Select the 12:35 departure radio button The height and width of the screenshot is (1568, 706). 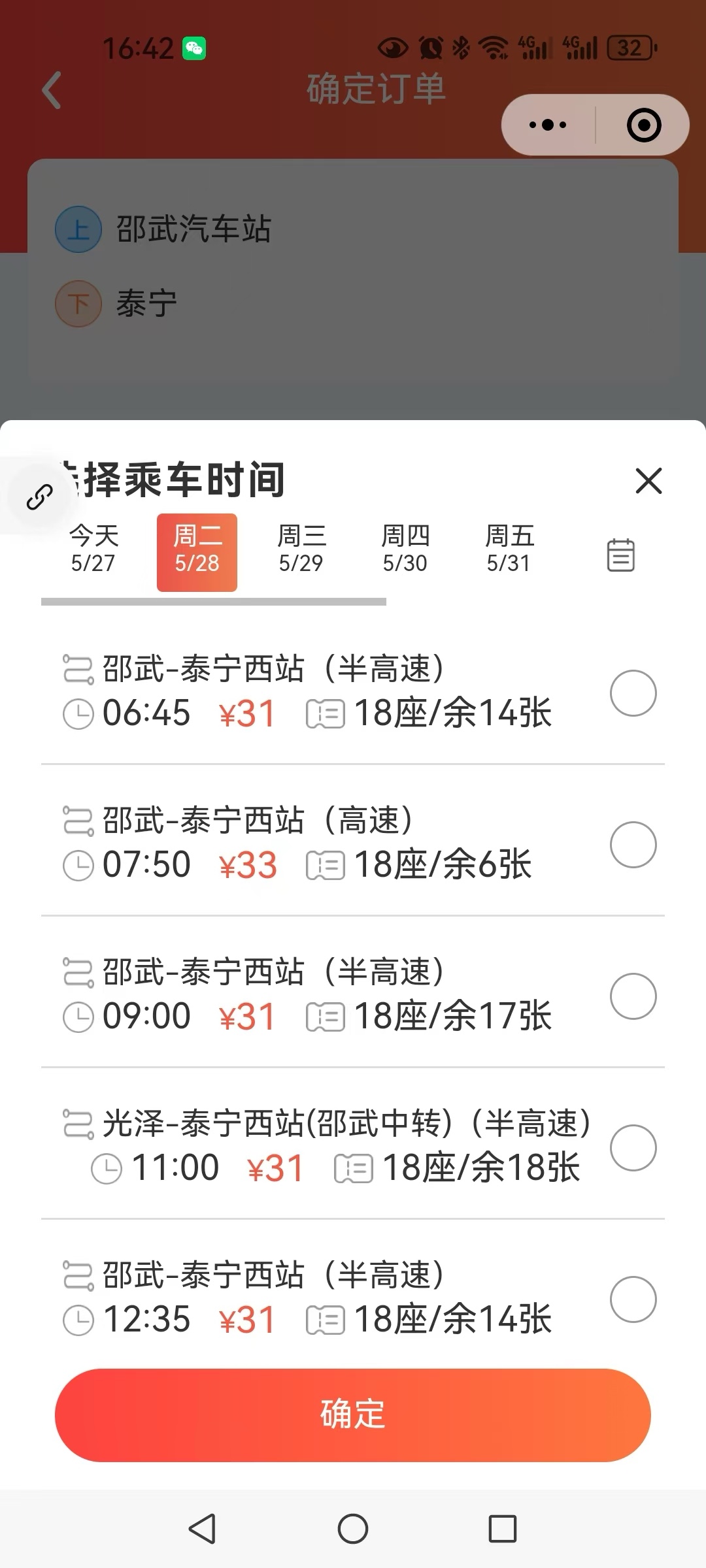(633, 1299)
